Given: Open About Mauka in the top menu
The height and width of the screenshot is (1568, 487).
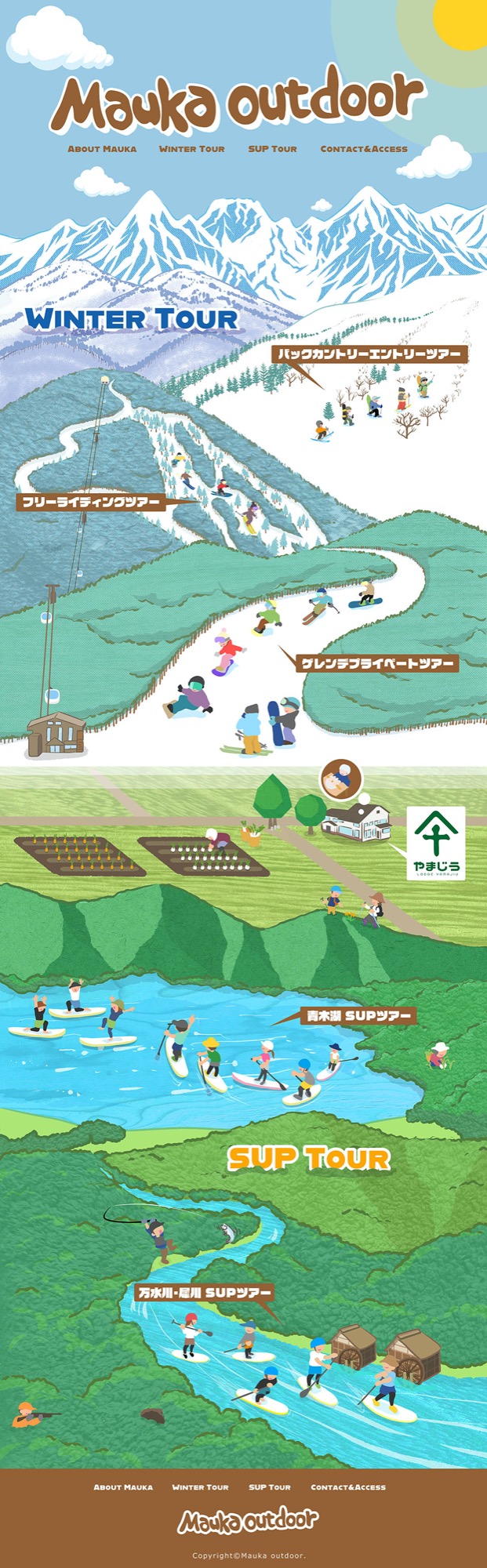Looking at the screenshot, I should [102, 149].
